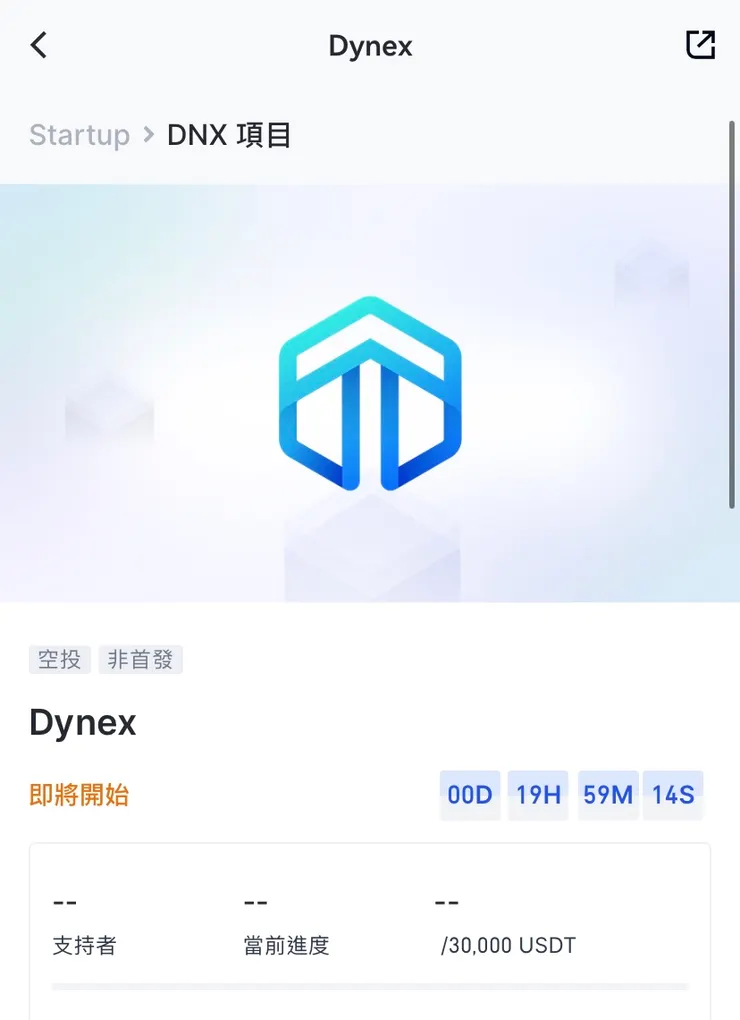Select the 59M minutes countdown box
Viewport: 740px width, 1020px height.
click(607, 794)
